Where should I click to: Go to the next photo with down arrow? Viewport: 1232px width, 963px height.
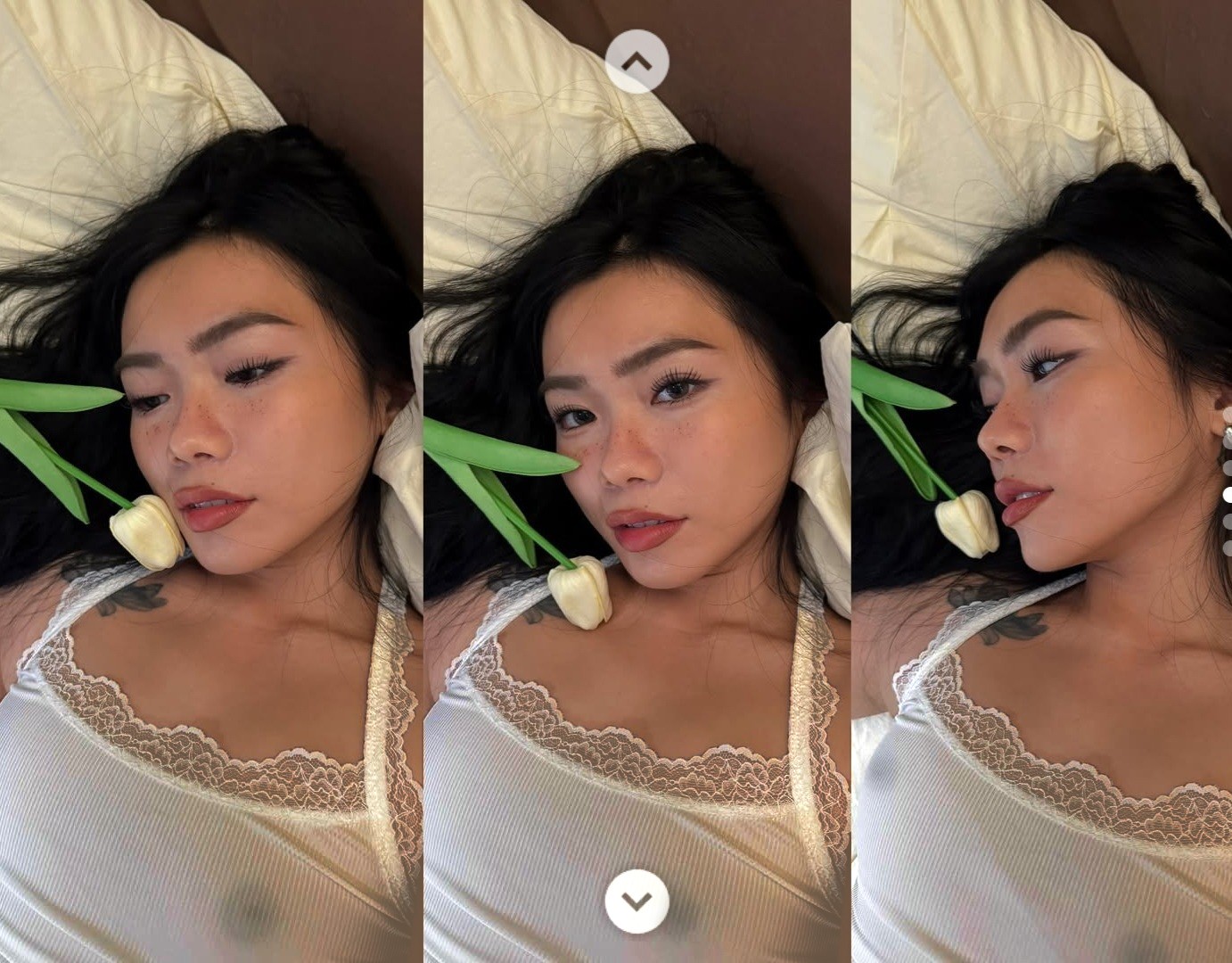[x=637, y=901]
